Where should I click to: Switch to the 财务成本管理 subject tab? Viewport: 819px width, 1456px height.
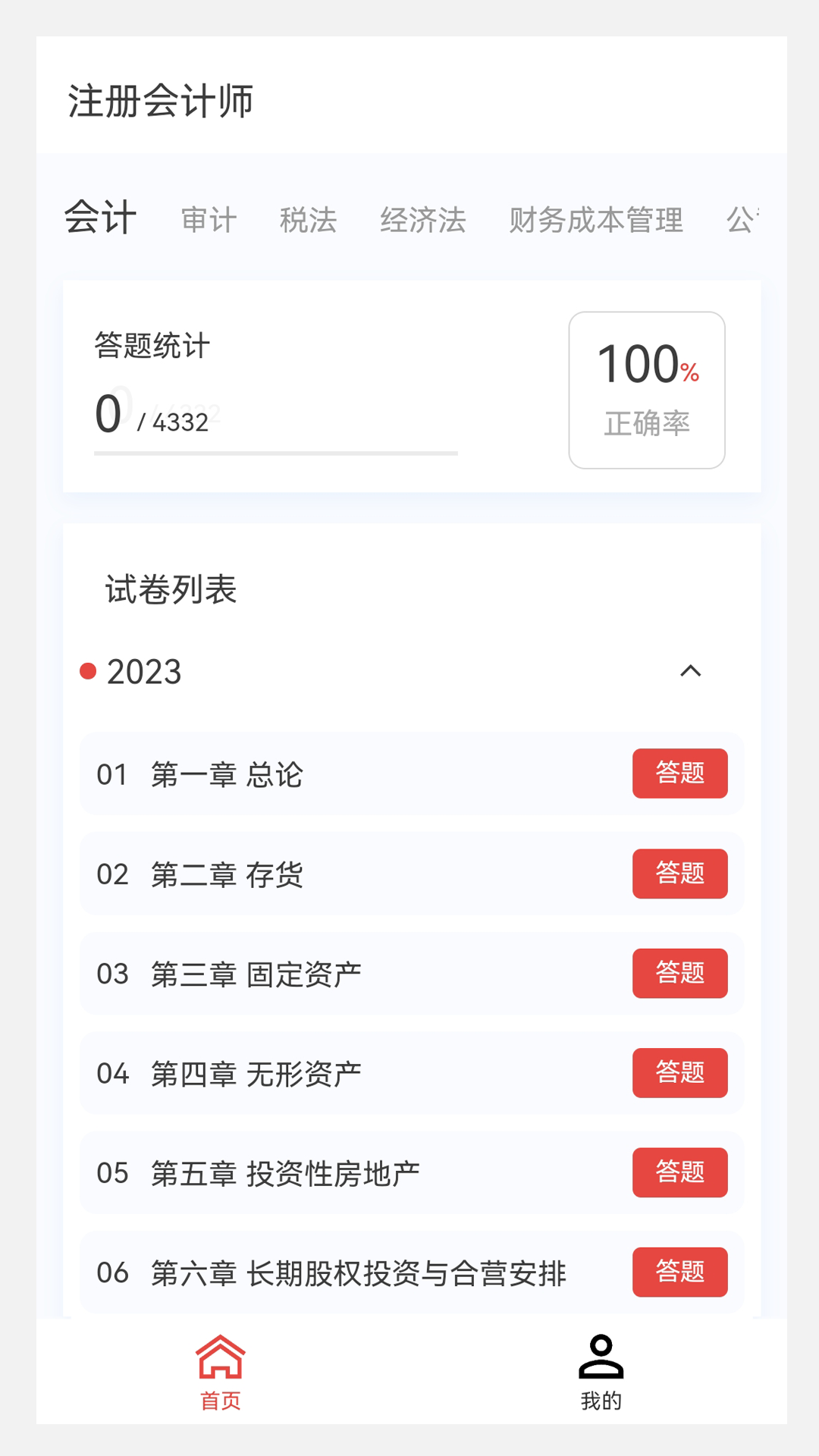coord(598,220)
